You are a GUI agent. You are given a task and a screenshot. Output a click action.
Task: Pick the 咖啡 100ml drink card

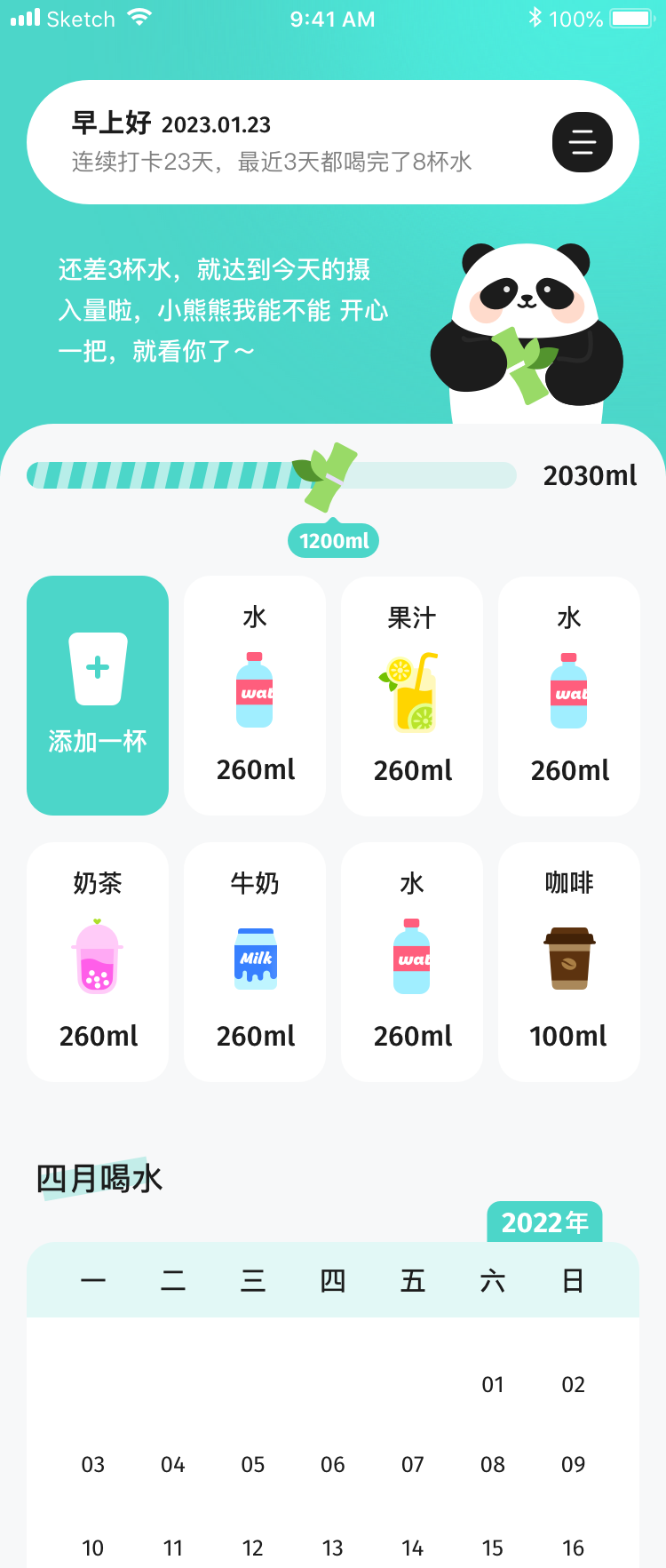click(569, 962)
